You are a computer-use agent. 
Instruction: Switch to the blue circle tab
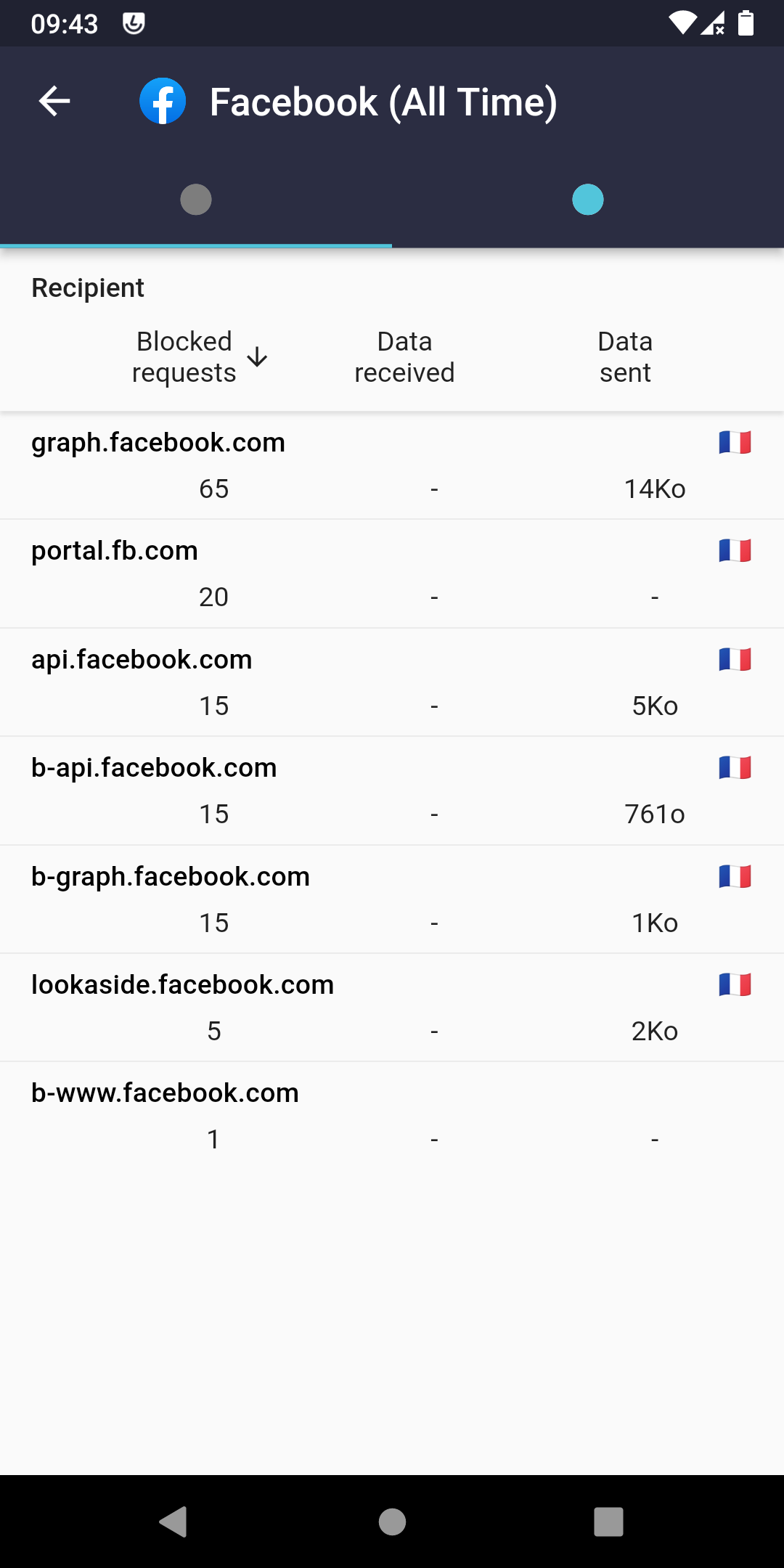(x=588, y=200)
